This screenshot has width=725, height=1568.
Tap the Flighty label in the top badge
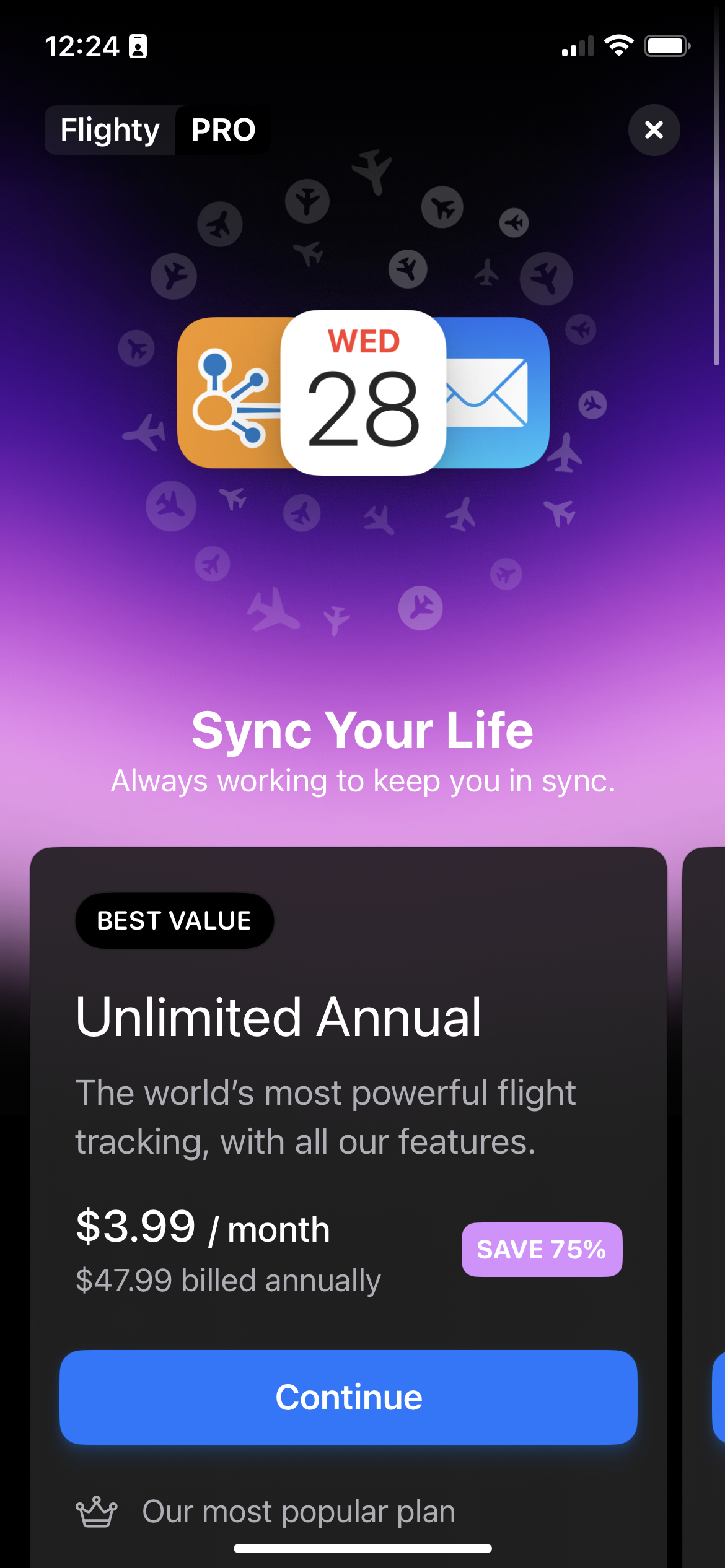point(109,130)
